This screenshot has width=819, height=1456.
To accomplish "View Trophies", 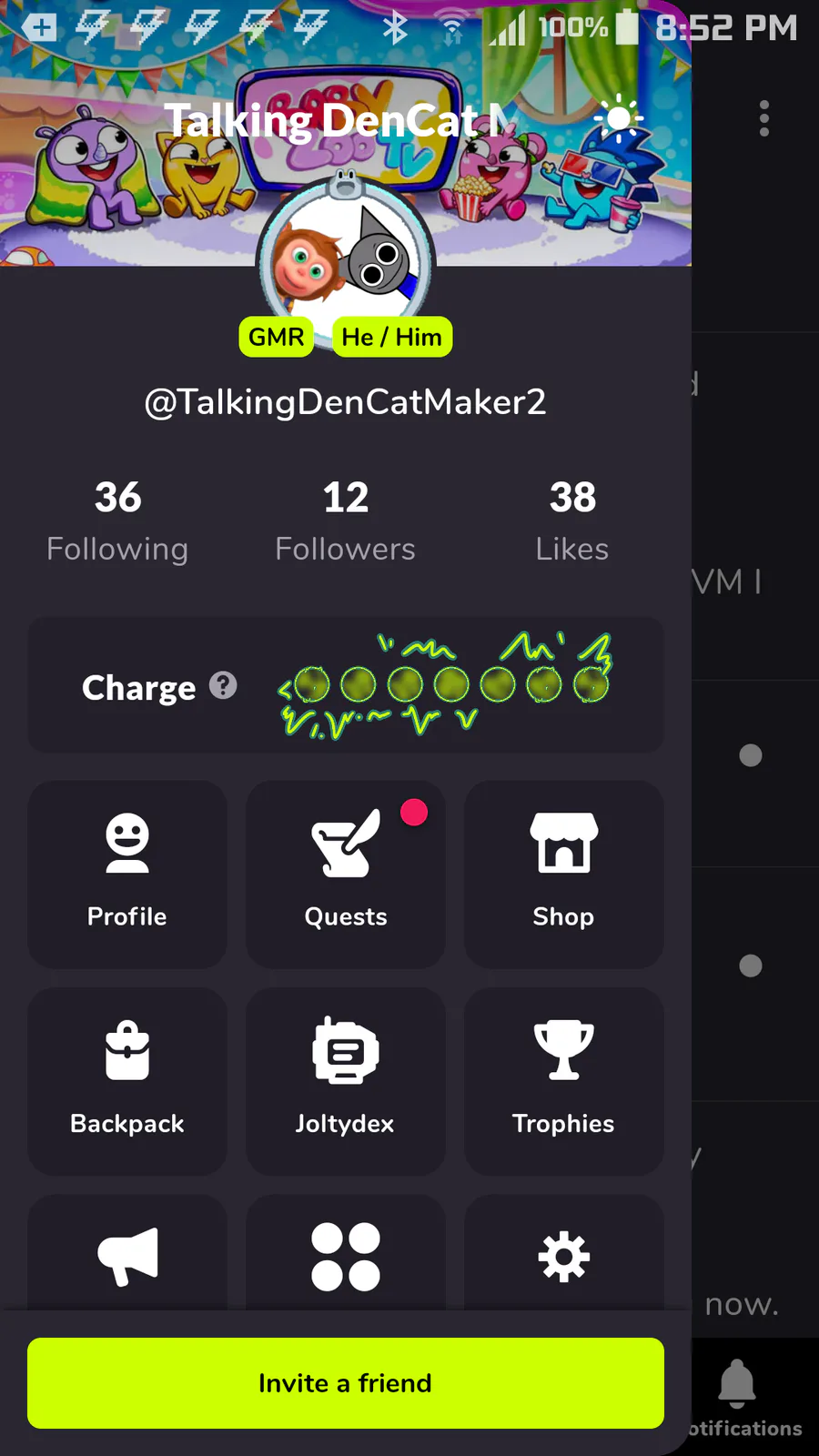I will click(x=564, y=1081).
